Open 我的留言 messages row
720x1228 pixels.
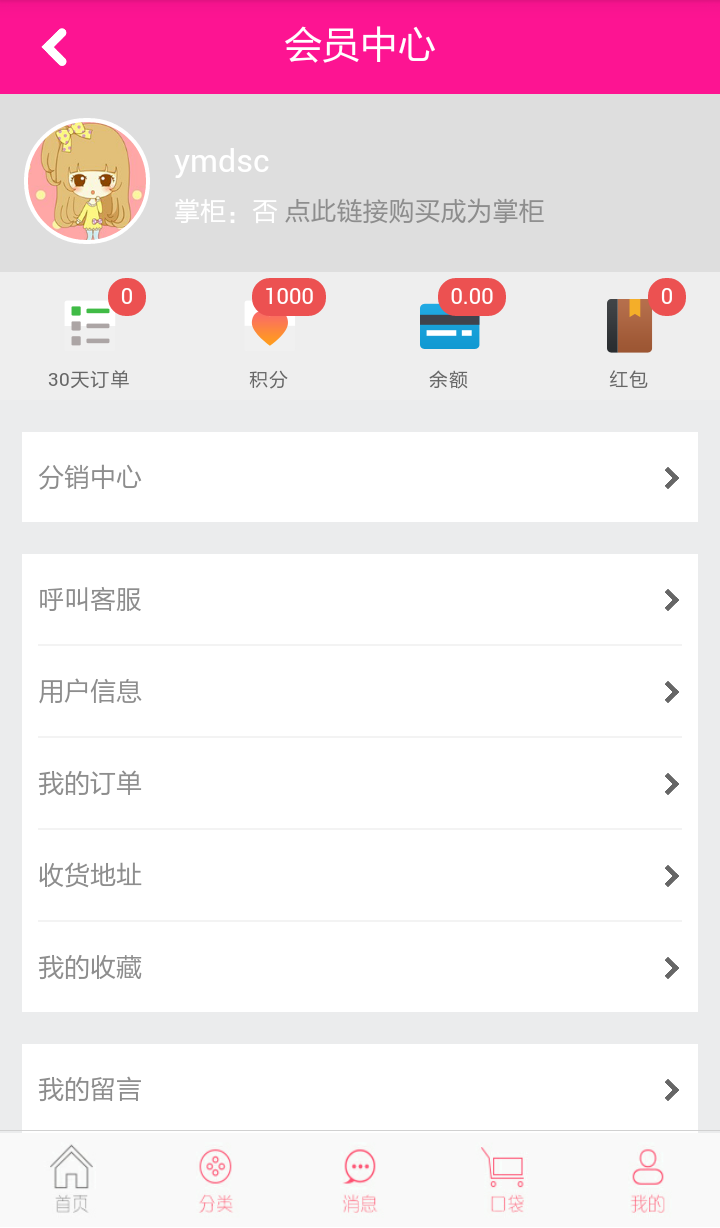click(x=360, y=1088)
